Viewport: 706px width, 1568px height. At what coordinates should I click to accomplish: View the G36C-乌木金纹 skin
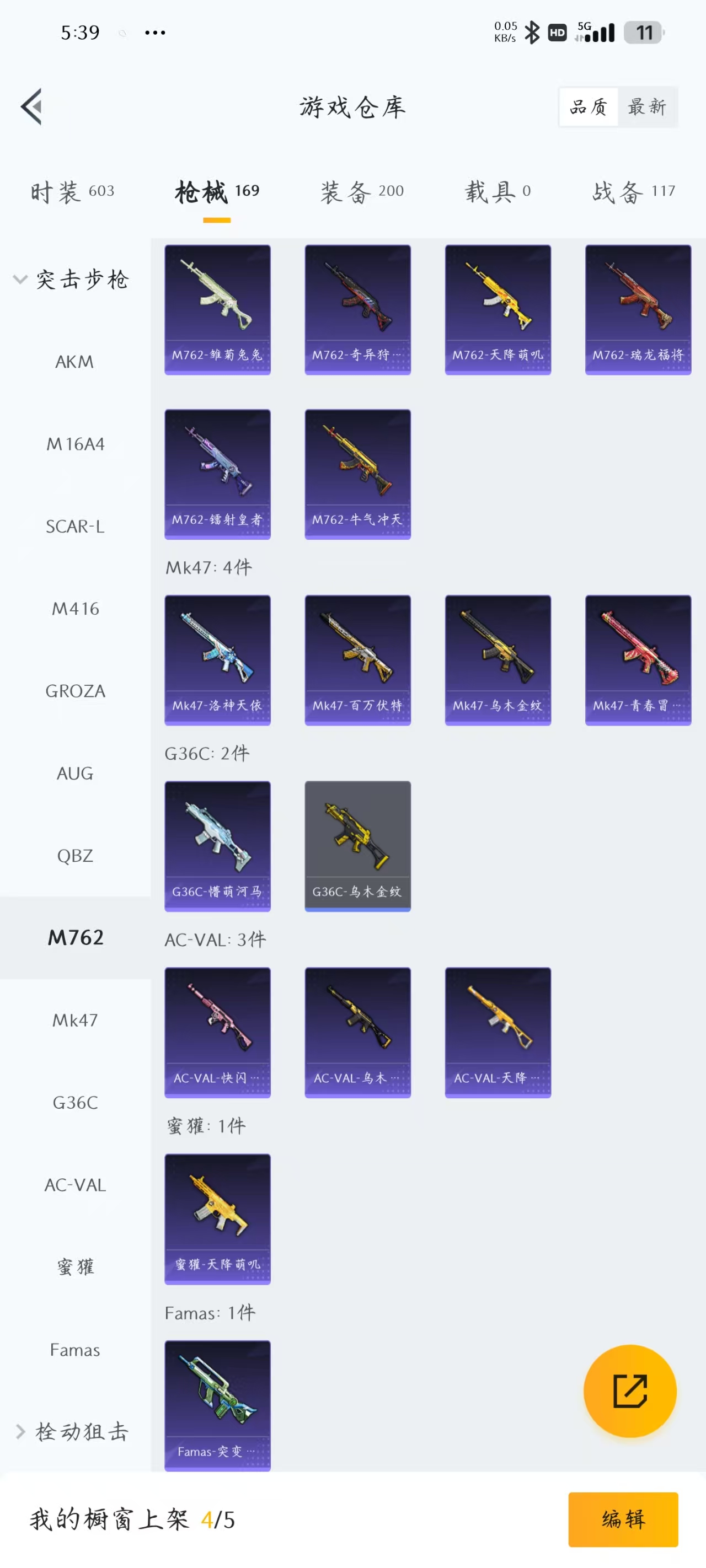coord(357,846)
